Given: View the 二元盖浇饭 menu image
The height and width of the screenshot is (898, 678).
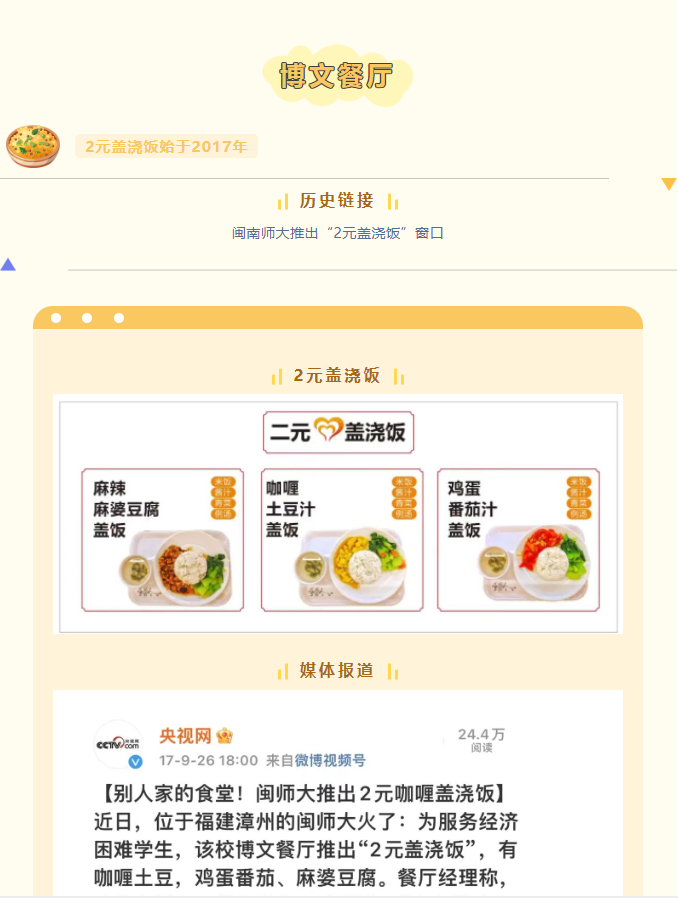Looking at the screenshot, I should point(338,515).
